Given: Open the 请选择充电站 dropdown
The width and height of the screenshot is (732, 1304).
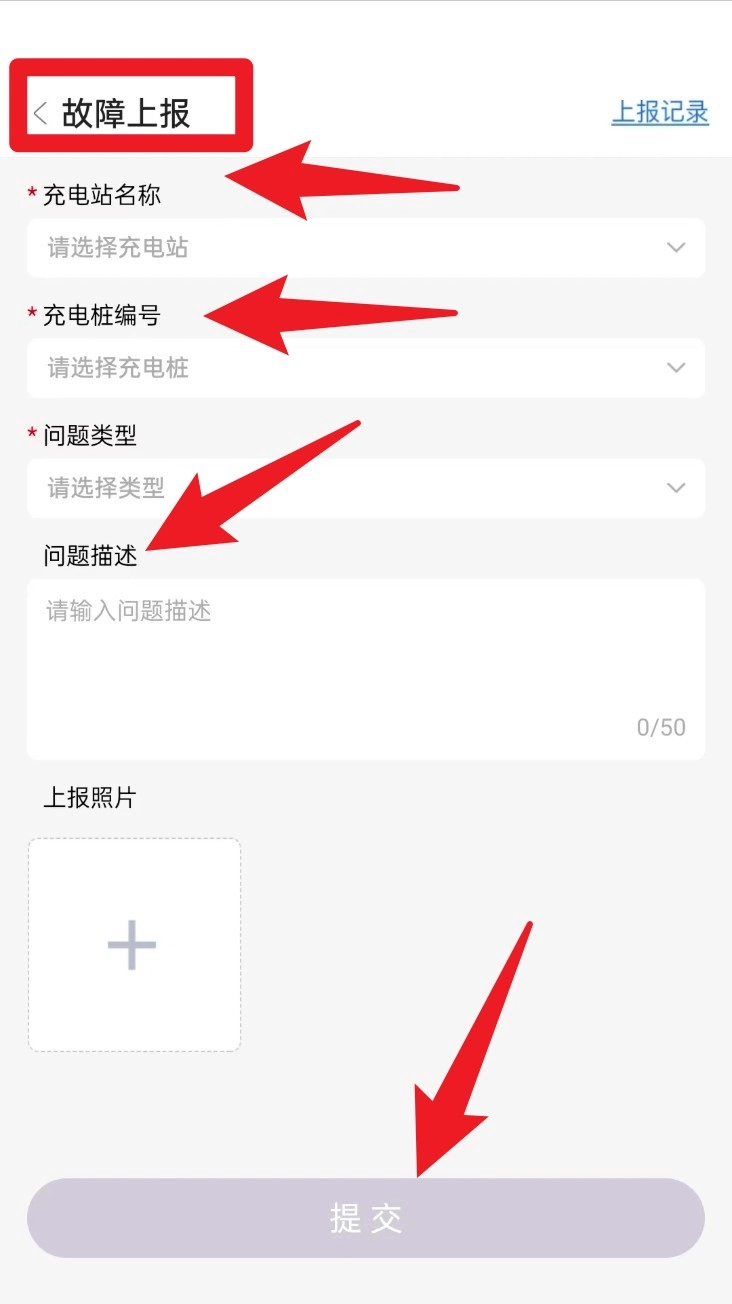Looking at the screenshot, I should [x=366, y=248].
